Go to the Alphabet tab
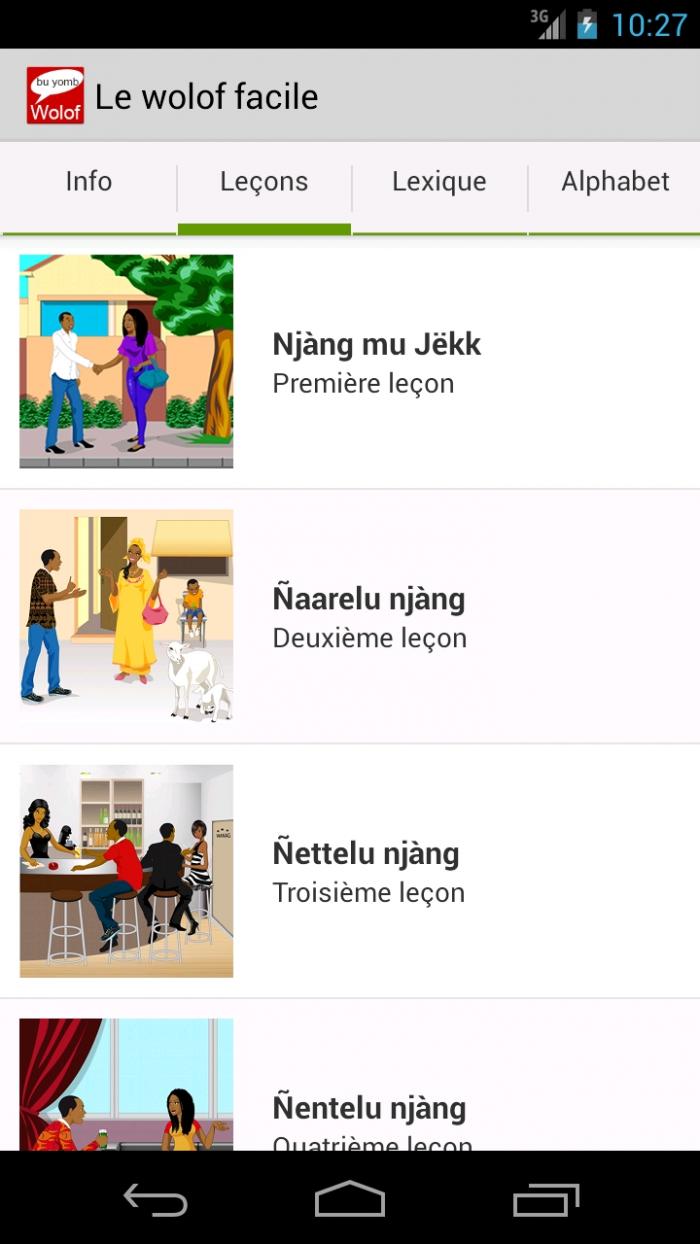This screenshot has width=700, height=1244. pyautogui.click(x=614, y=182)
